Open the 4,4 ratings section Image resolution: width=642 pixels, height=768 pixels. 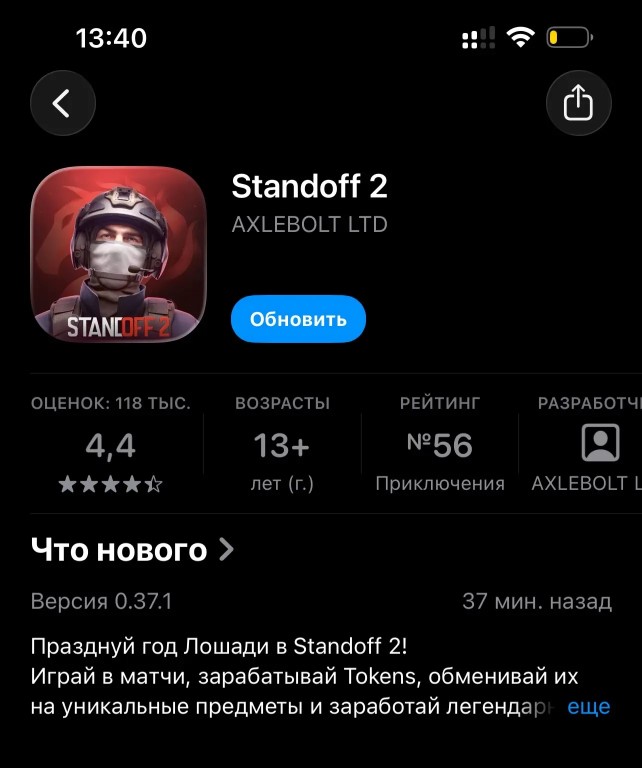coord(110,446)
